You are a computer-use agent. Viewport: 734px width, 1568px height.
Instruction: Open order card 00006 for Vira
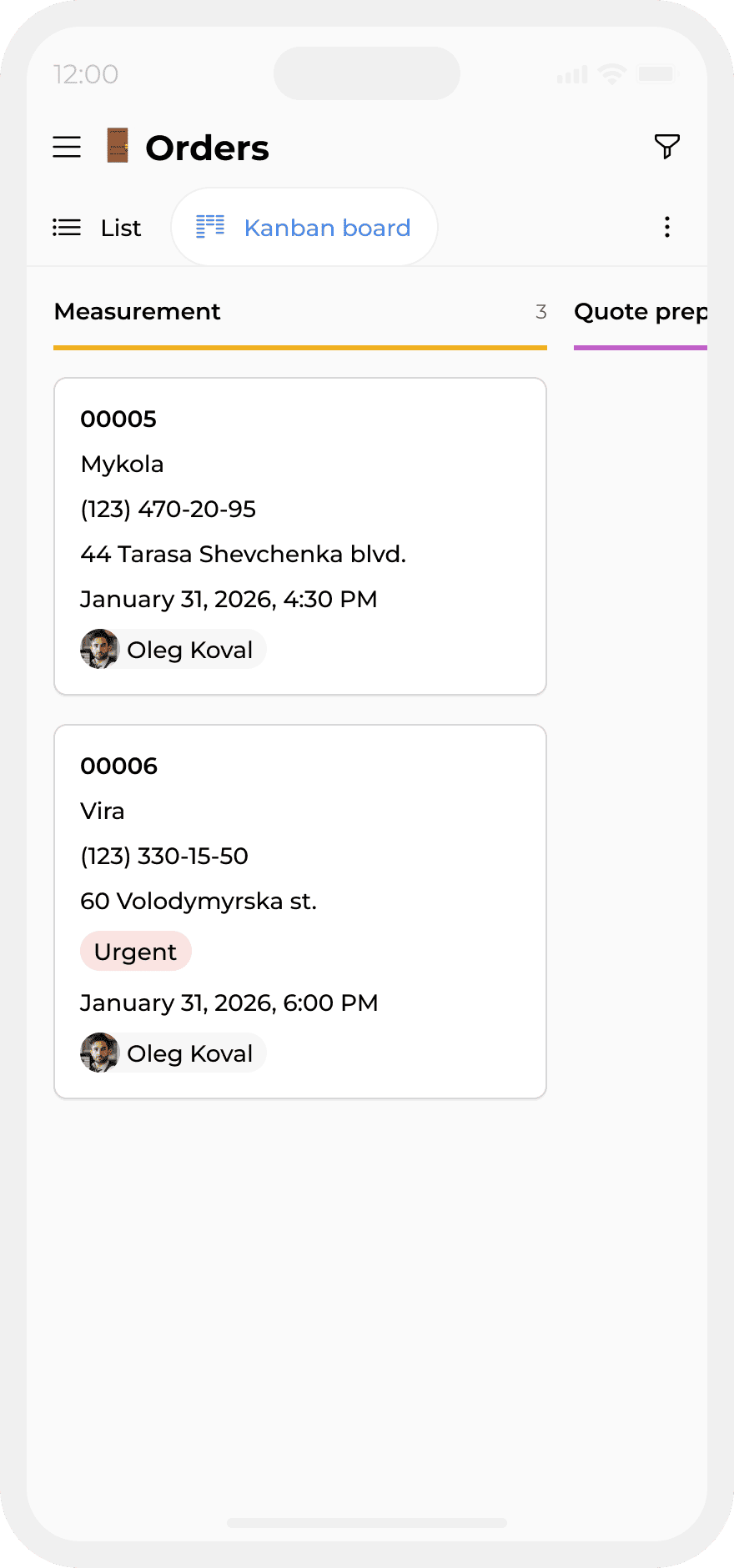point(299,909)
